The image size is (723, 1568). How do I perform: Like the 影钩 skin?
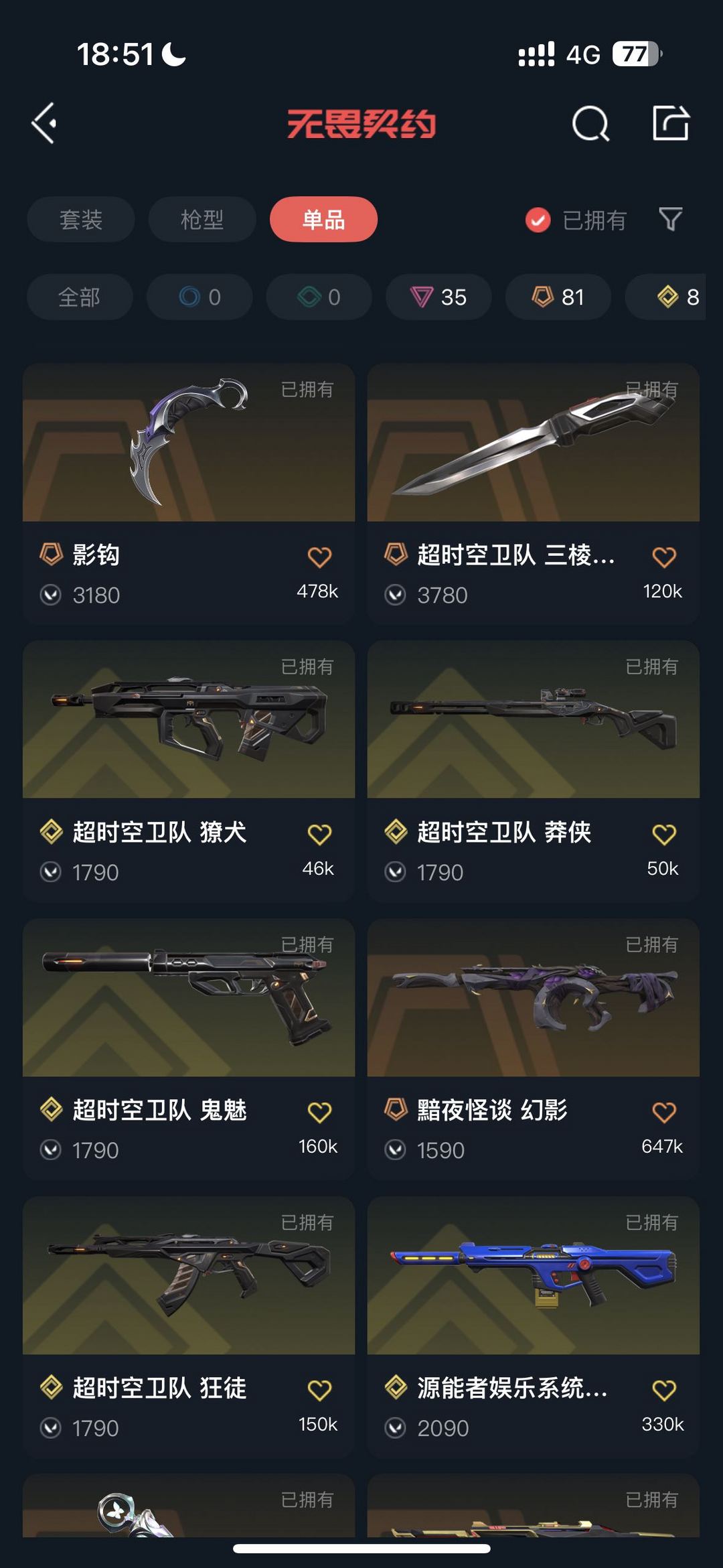pos(319,557)
